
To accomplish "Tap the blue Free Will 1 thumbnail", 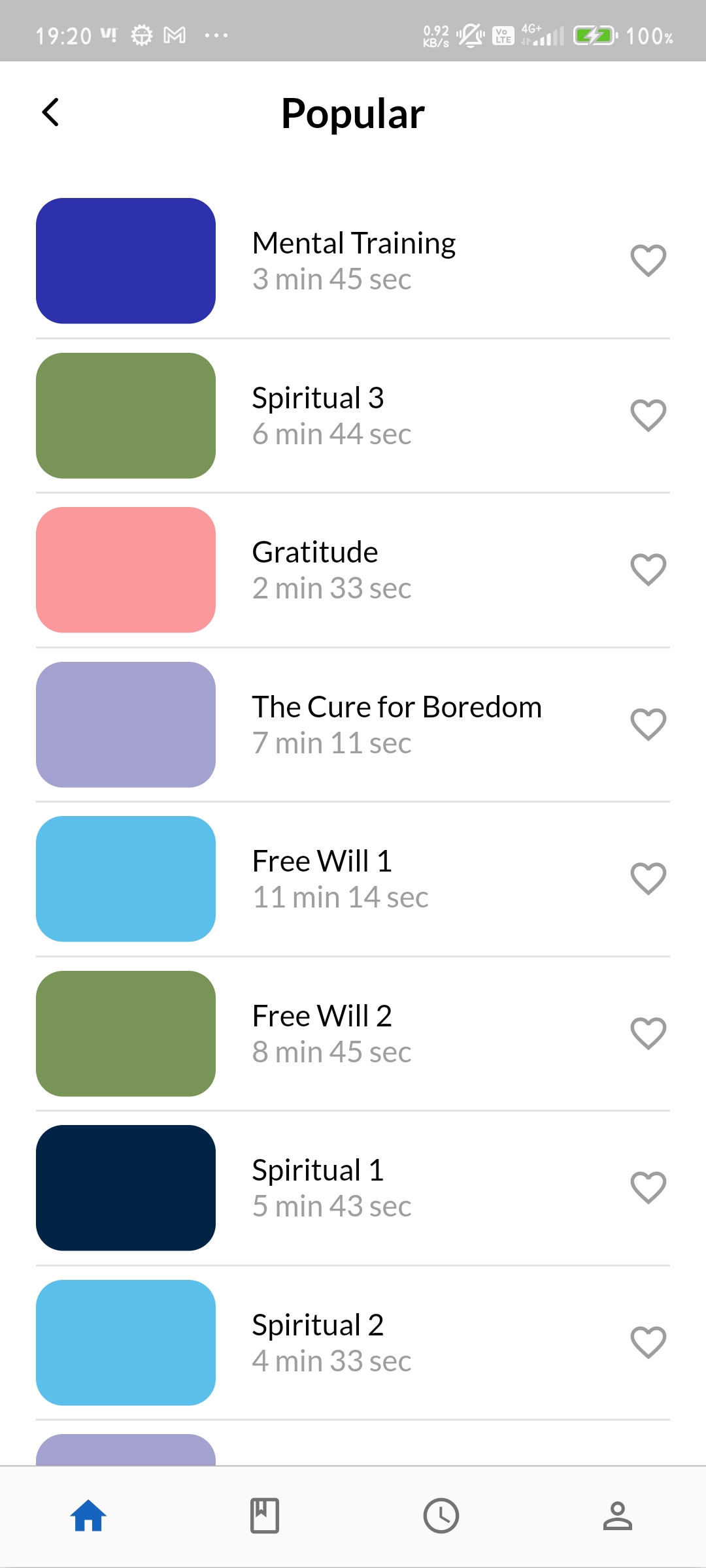I will (127, 879).
